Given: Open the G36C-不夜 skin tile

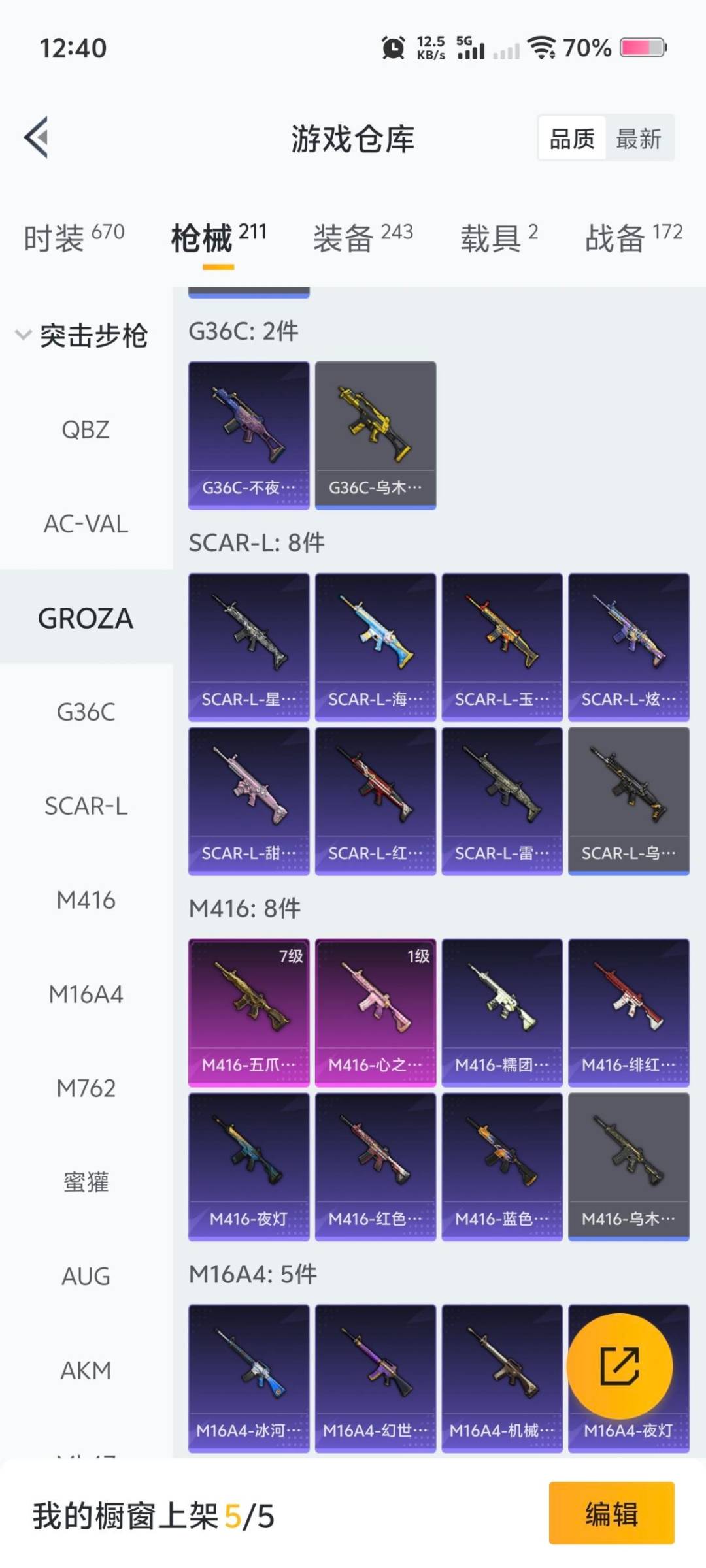Looking at the screenshot, I should (248, 435).
